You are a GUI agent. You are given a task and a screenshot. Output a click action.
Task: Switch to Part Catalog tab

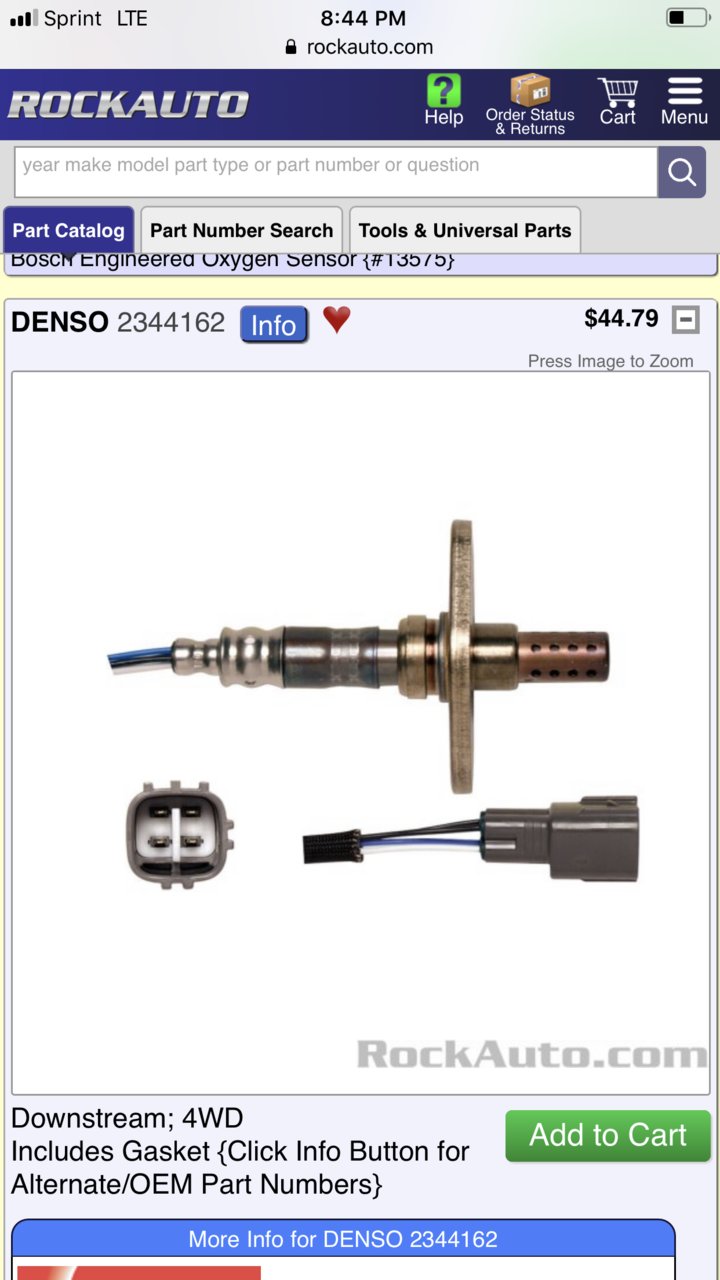(68, 230)
